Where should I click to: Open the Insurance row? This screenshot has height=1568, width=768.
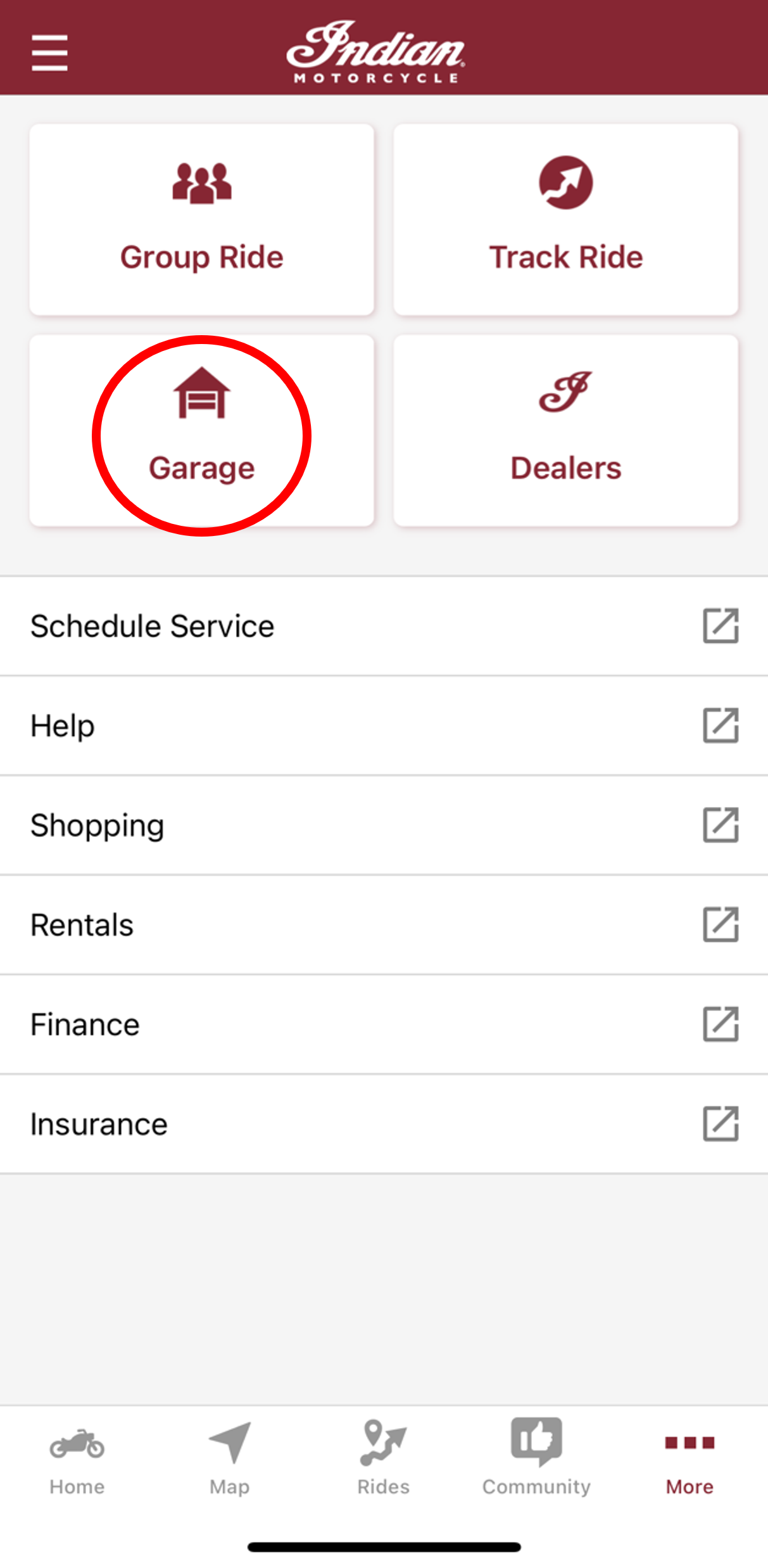[384, 1124]
